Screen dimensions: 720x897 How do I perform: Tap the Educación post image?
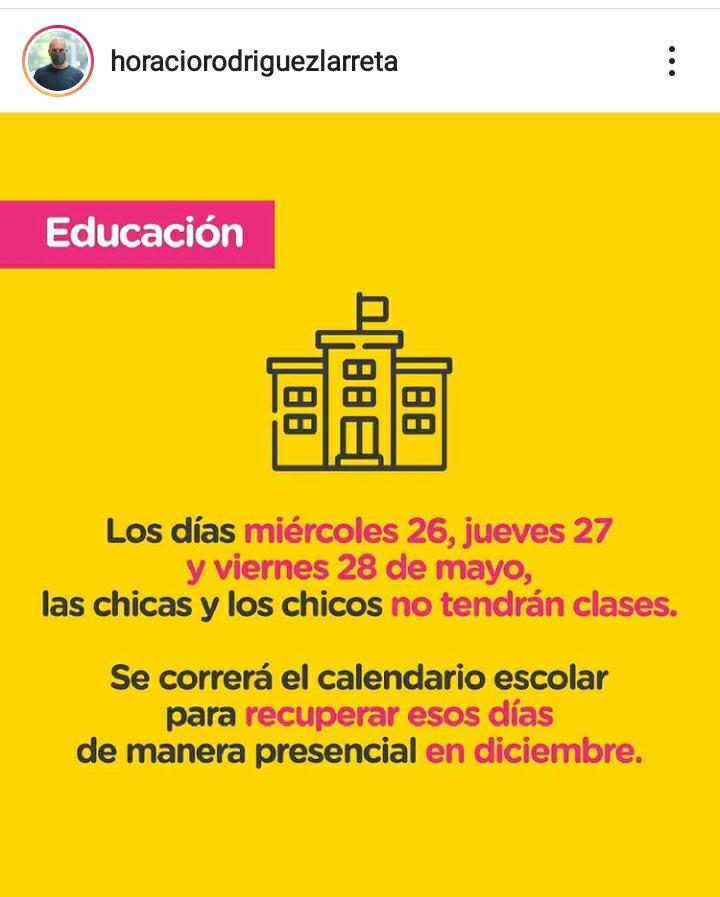[x=360, y=500]
